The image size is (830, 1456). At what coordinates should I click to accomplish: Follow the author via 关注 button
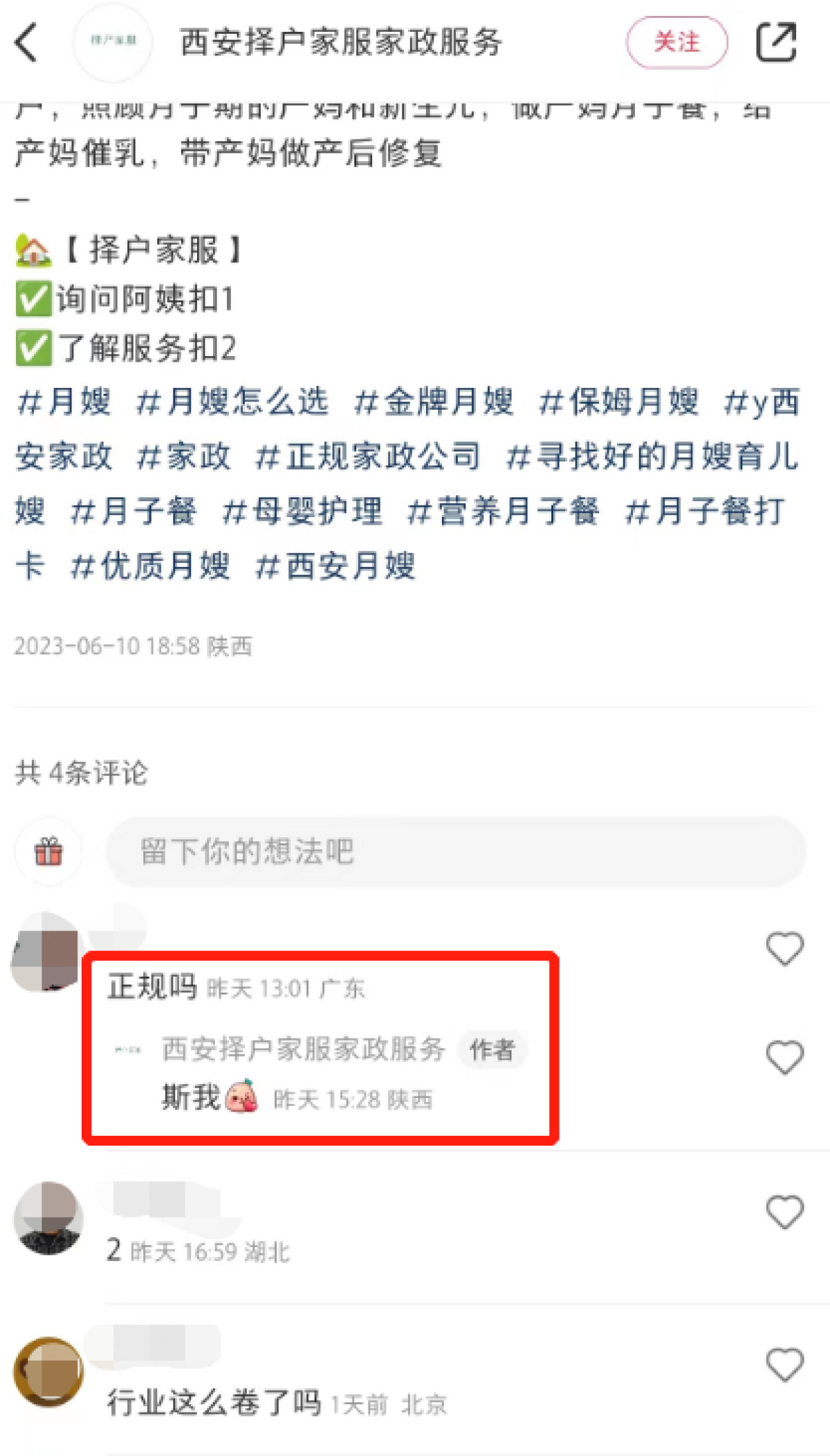tap(676, 42)
